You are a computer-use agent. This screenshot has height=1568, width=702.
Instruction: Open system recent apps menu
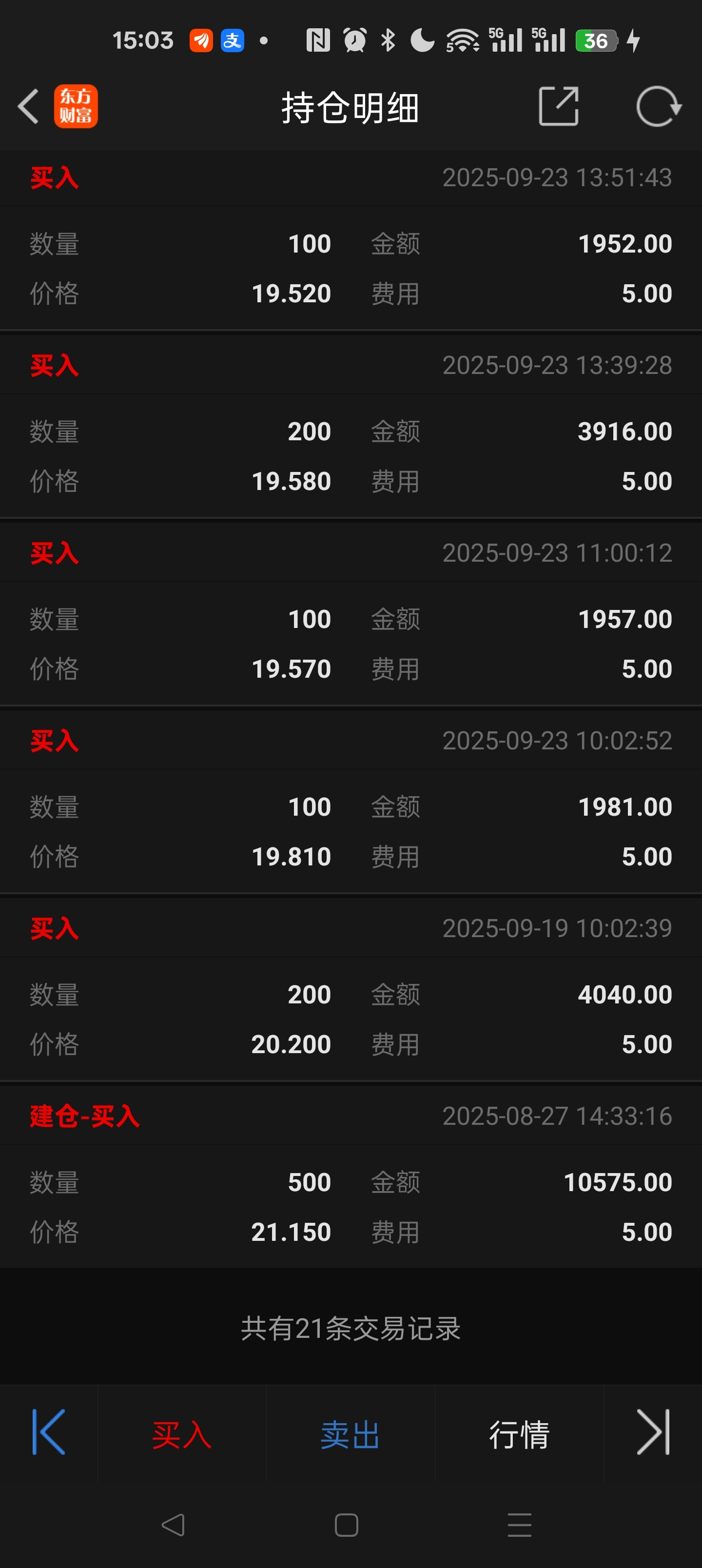519,1525
